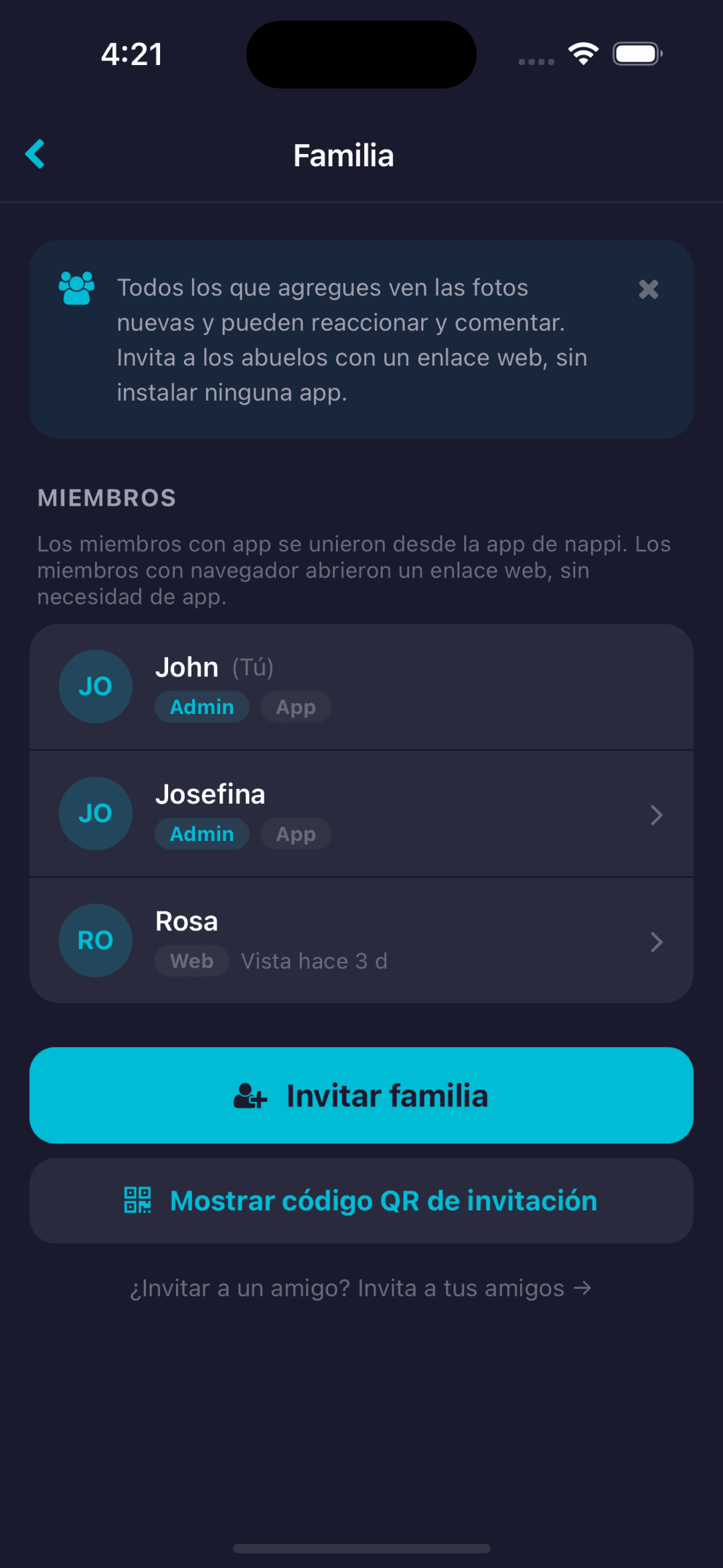This screenshot has height=1568, width=723.
Task: Show the invitation QR code
Action: pyautogui.click(x=361, y=1201)
